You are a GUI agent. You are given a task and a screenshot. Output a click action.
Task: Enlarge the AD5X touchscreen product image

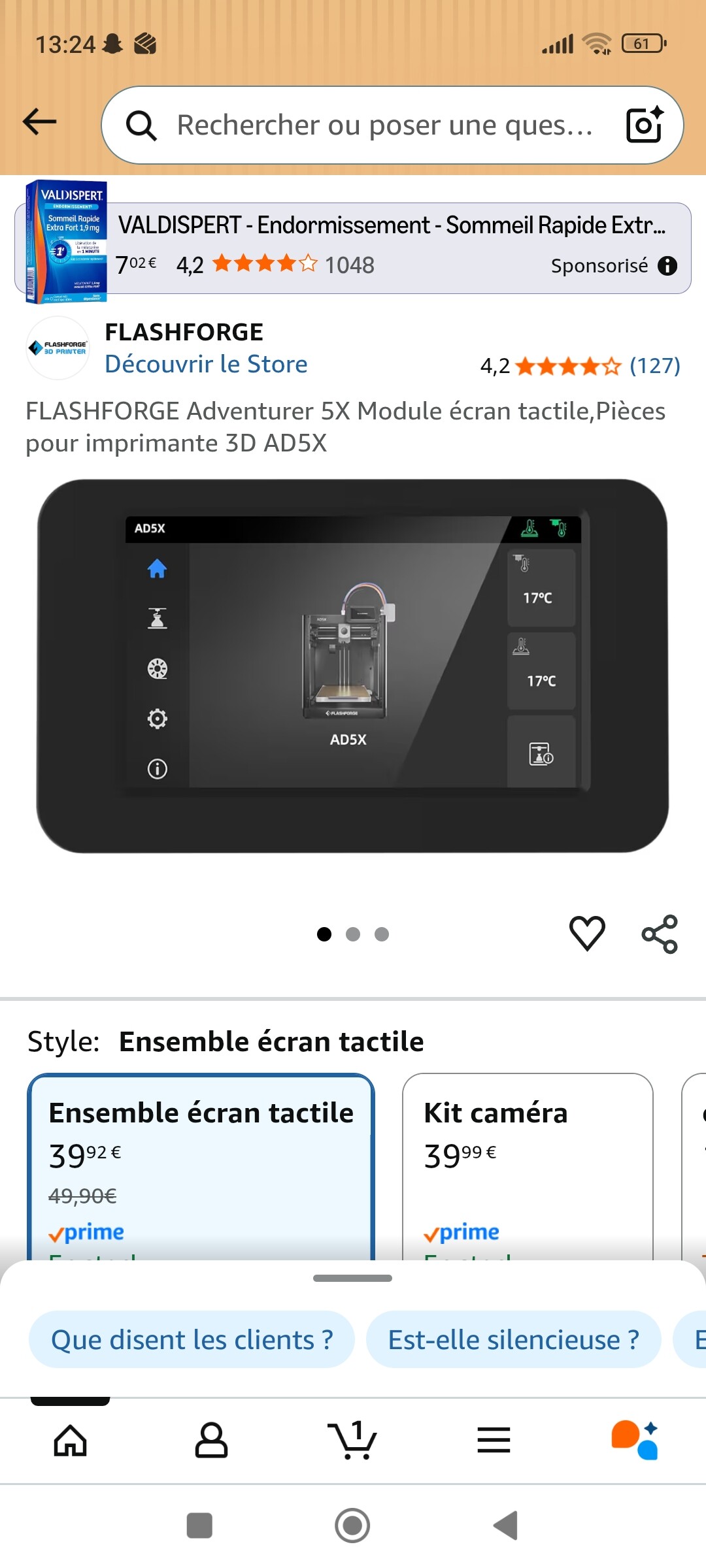click(x=353, y=666)
